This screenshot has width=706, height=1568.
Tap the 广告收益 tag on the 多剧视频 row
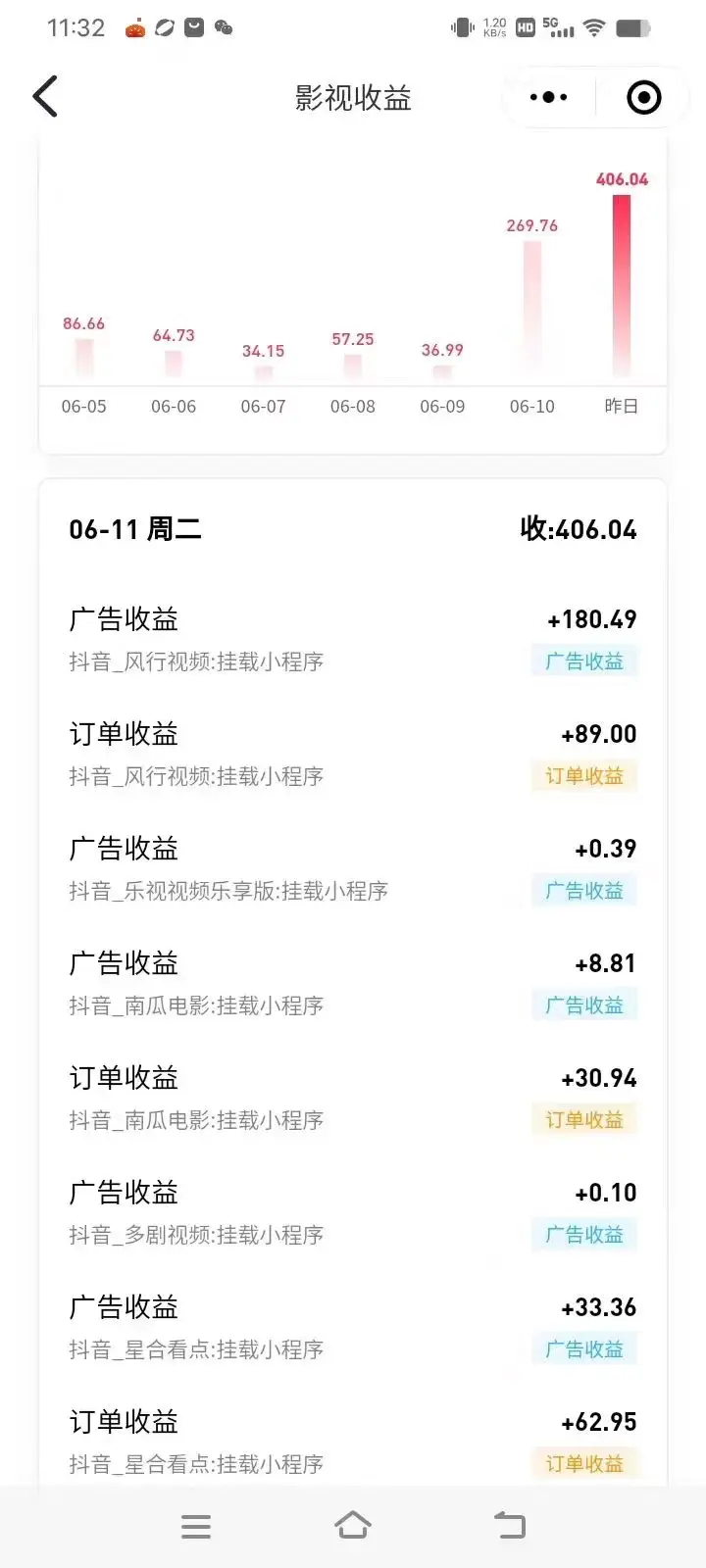[x=584, y=1235]
